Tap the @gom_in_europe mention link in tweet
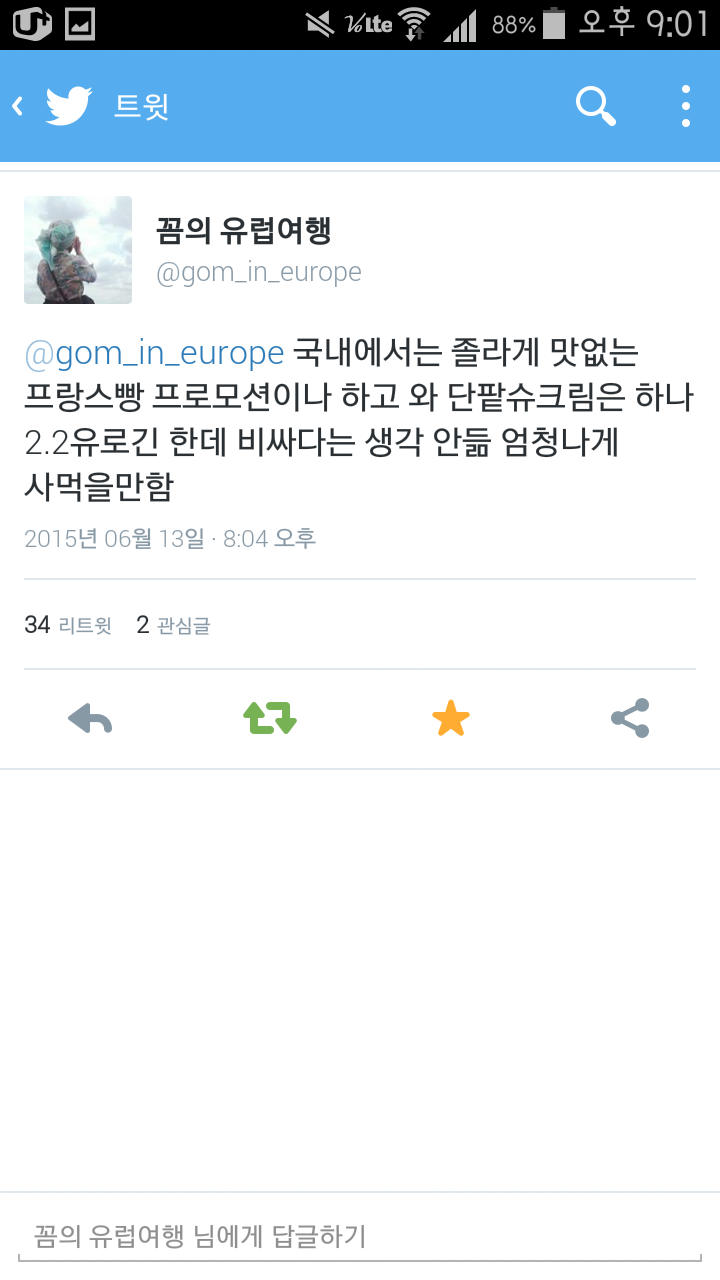The image size is (720, 1280). [154, 353]
